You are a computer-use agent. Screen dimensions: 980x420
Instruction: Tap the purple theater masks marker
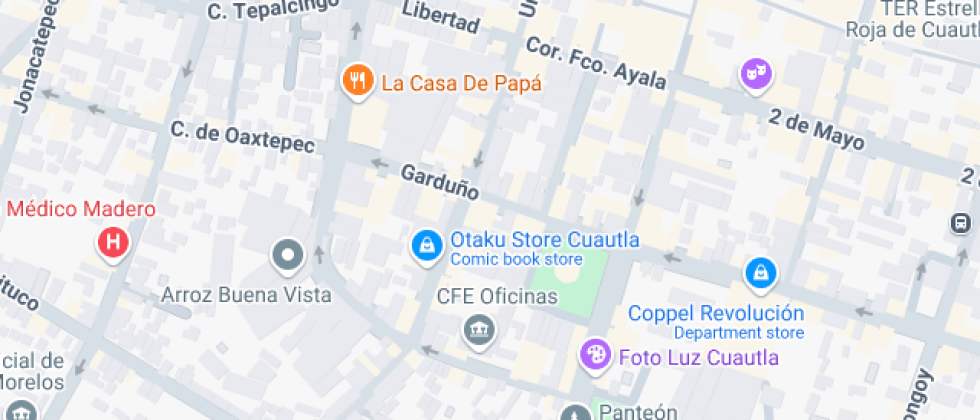pyautogui.click(x=756, y=72)
